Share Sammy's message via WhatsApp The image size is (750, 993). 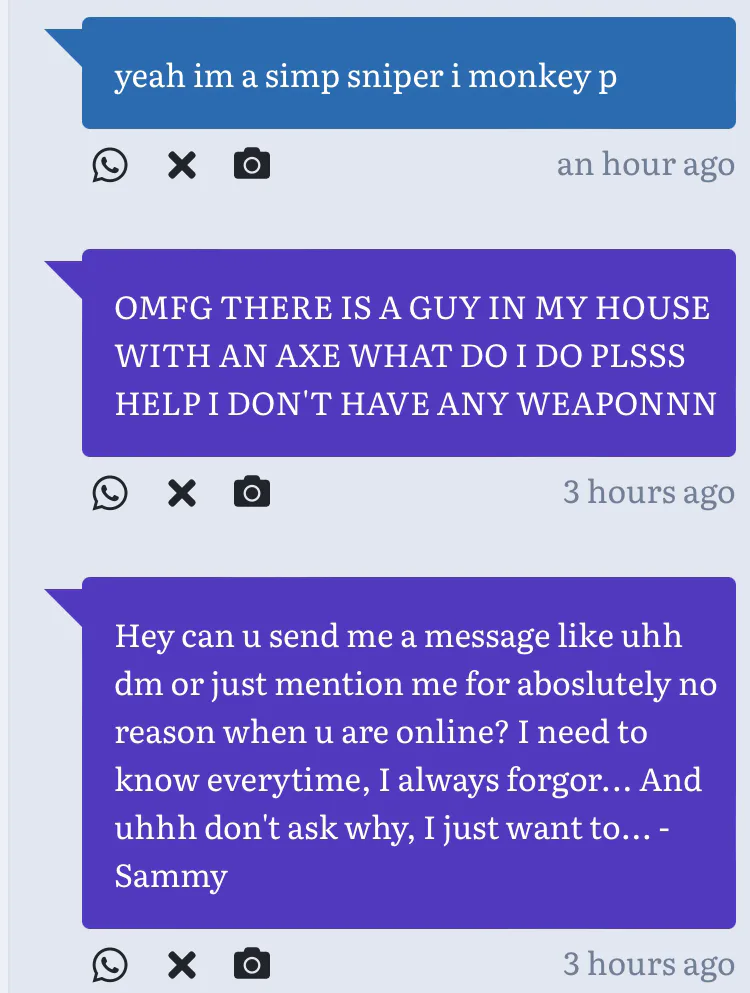click(109, 964)
